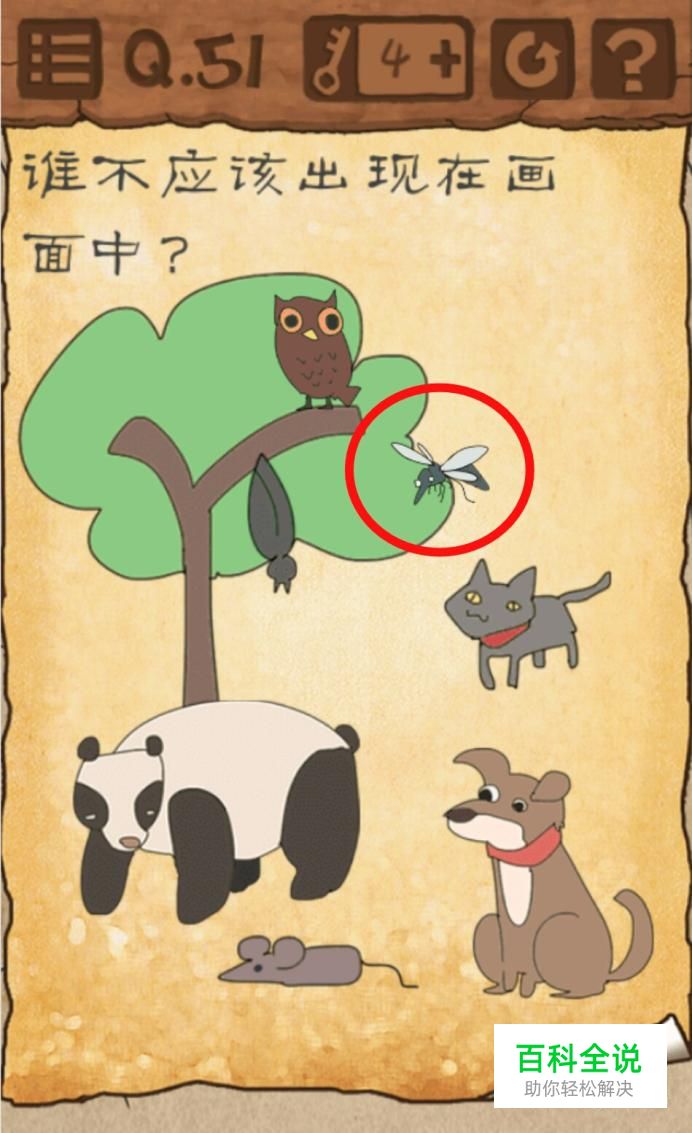Add more hint keys

(x=444, y=62)
